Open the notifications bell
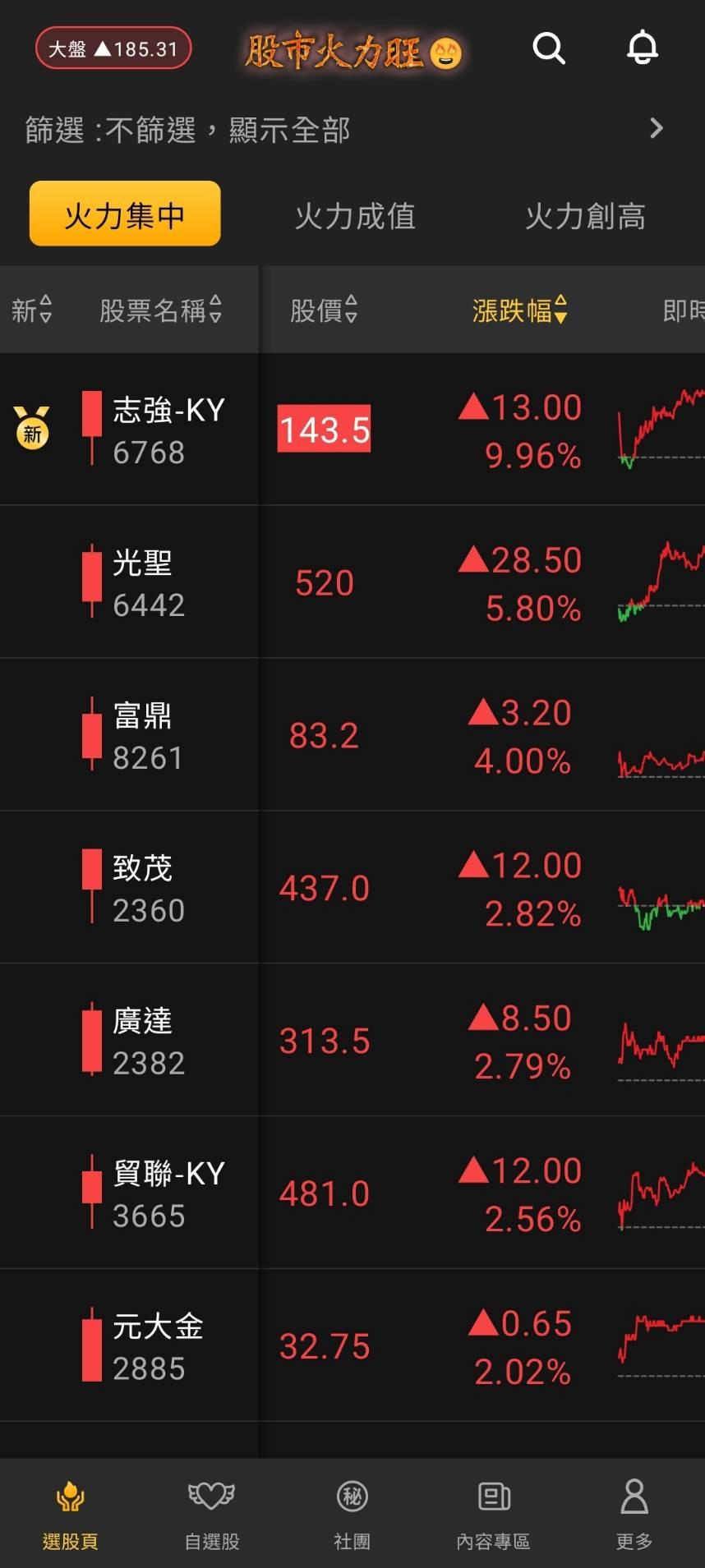The width and height of the screenshot is (705, 1568). tap(643, 48)
